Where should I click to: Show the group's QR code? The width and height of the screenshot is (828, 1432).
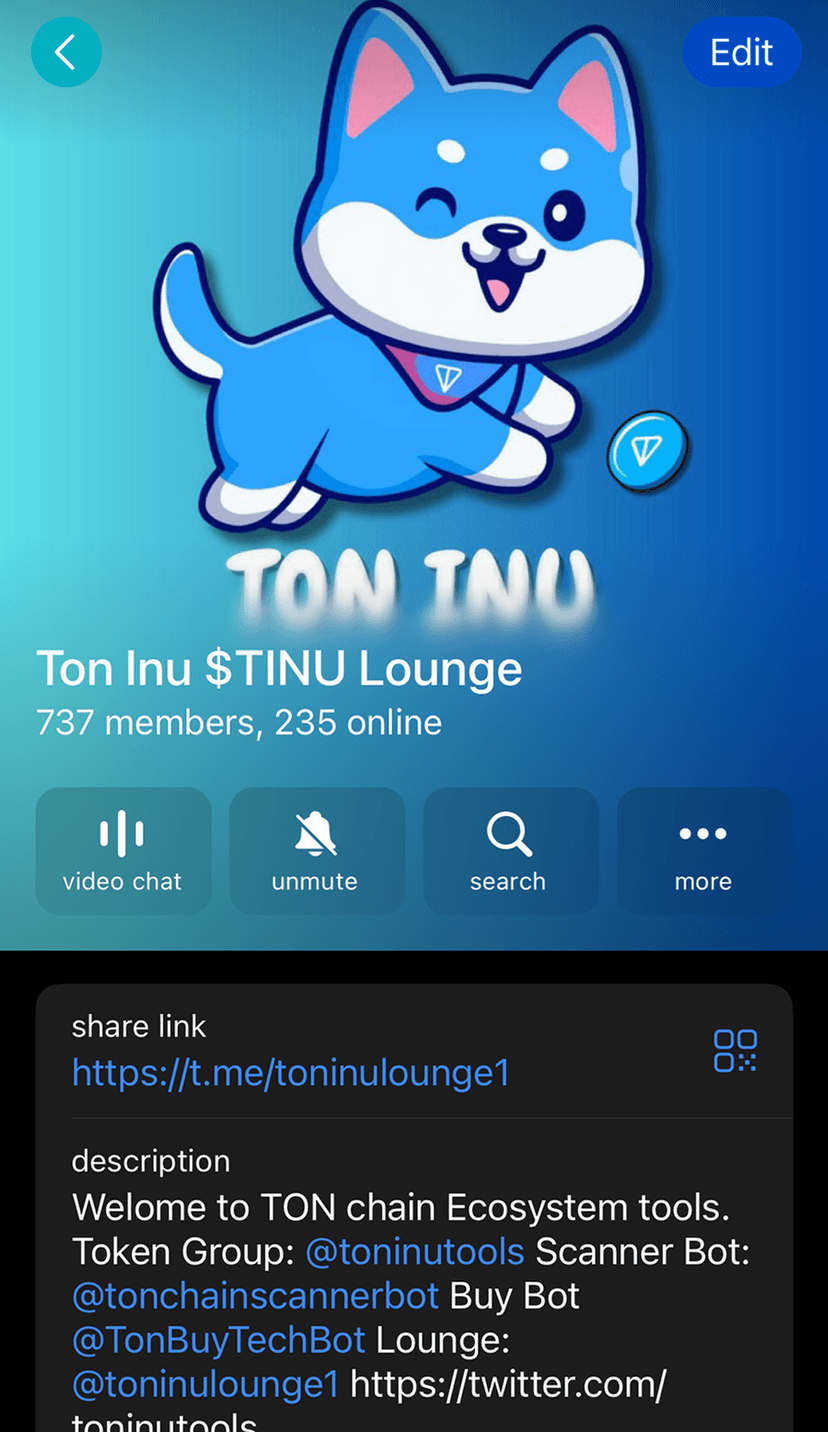click(735, 1051)
